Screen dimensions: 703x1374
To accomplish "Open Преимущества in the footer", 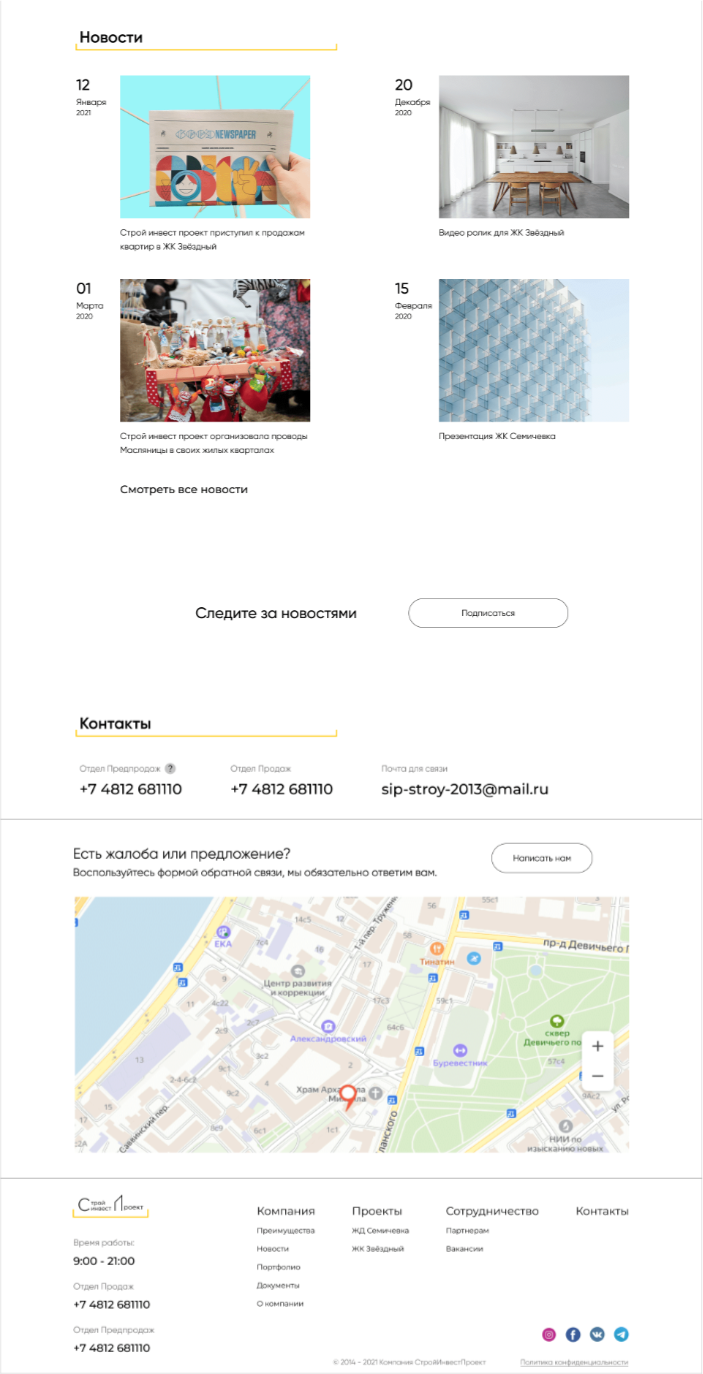I will 286,1231.
